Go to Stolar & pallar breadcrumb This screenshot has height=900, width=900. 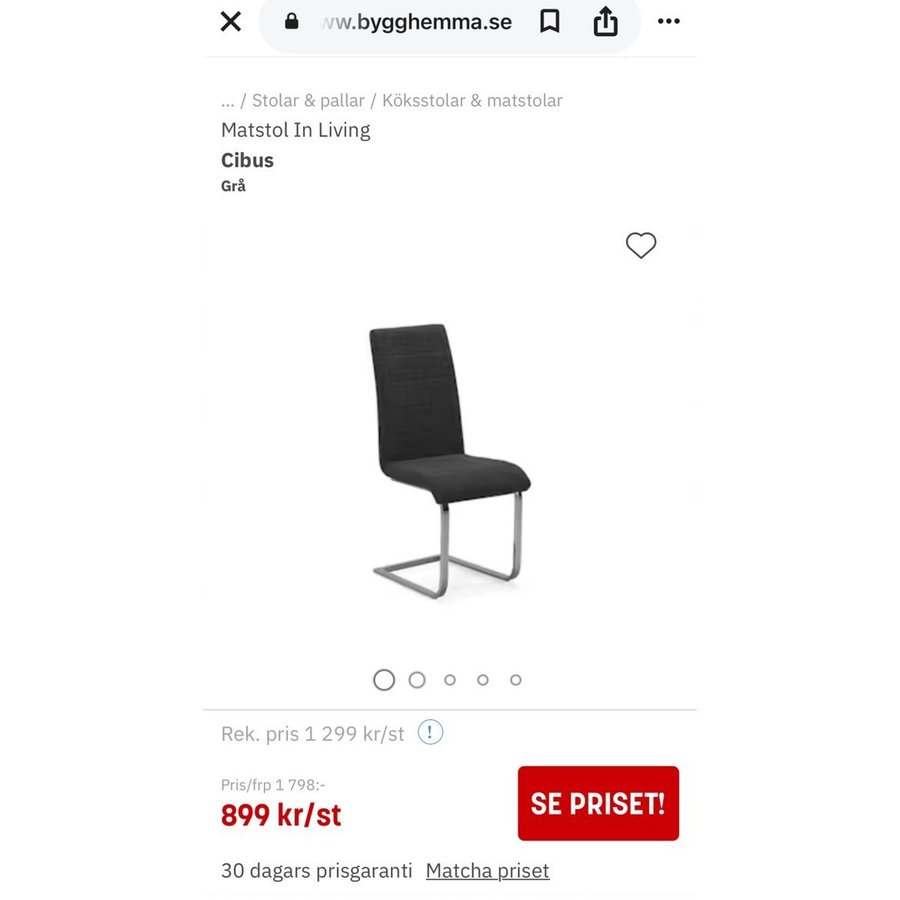[308, 100]
